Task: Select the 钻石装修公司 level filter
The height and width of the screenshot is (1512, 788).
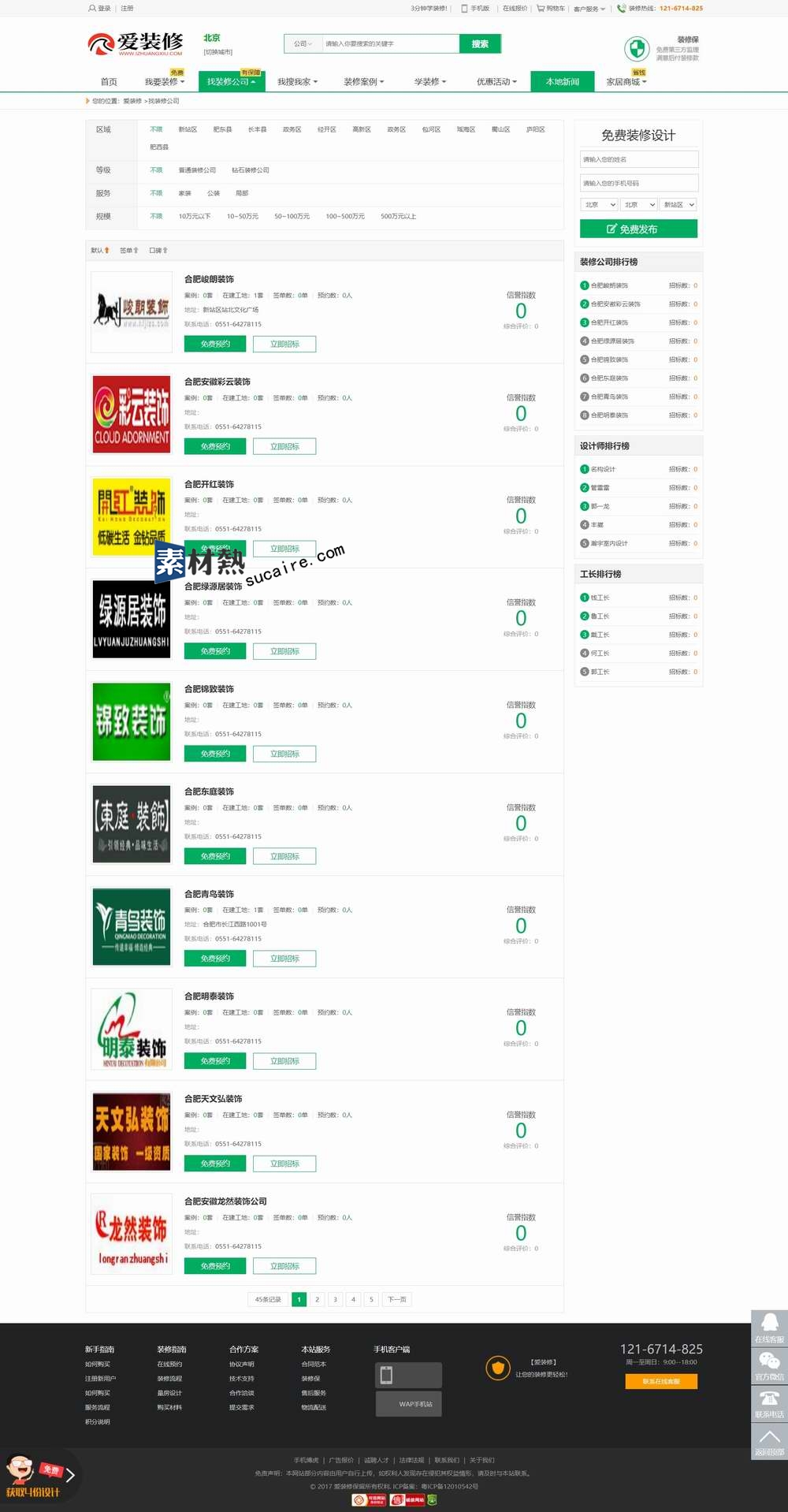Action: (x=251, y=170)
